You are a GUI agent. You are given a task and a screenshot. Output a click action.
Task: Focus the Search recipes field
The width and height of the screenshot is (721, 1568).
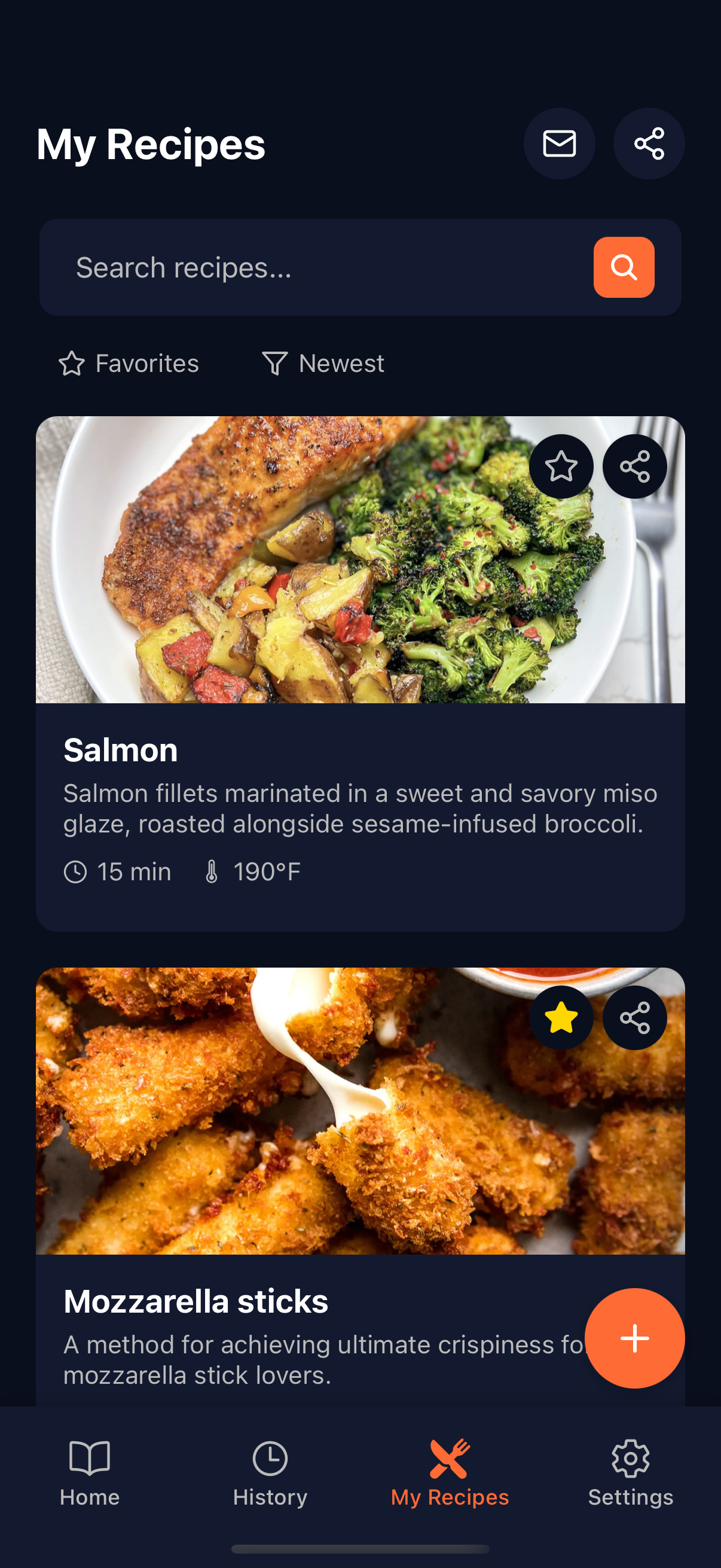[x=316, y=267]
